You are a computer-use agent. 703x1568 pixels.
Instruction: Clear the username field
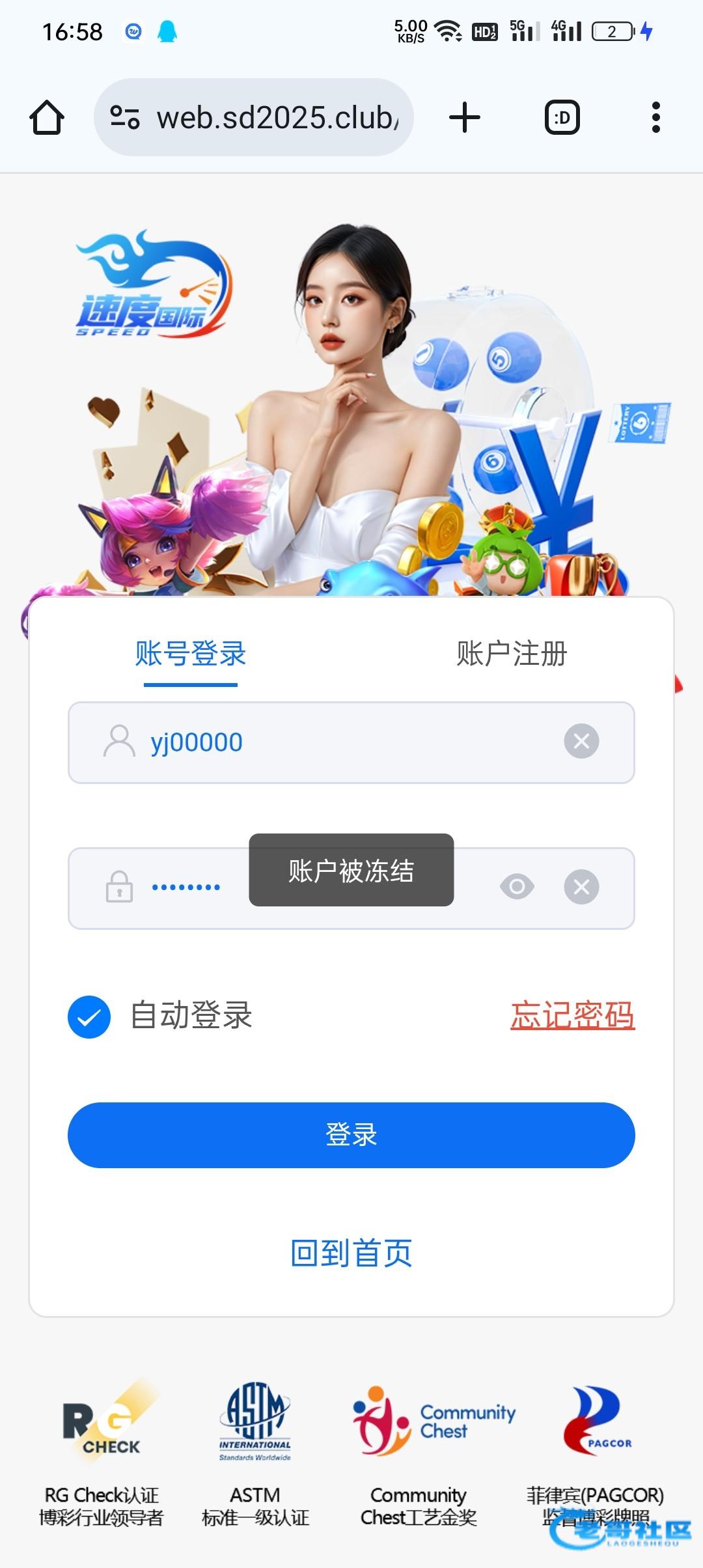[581, 742]
